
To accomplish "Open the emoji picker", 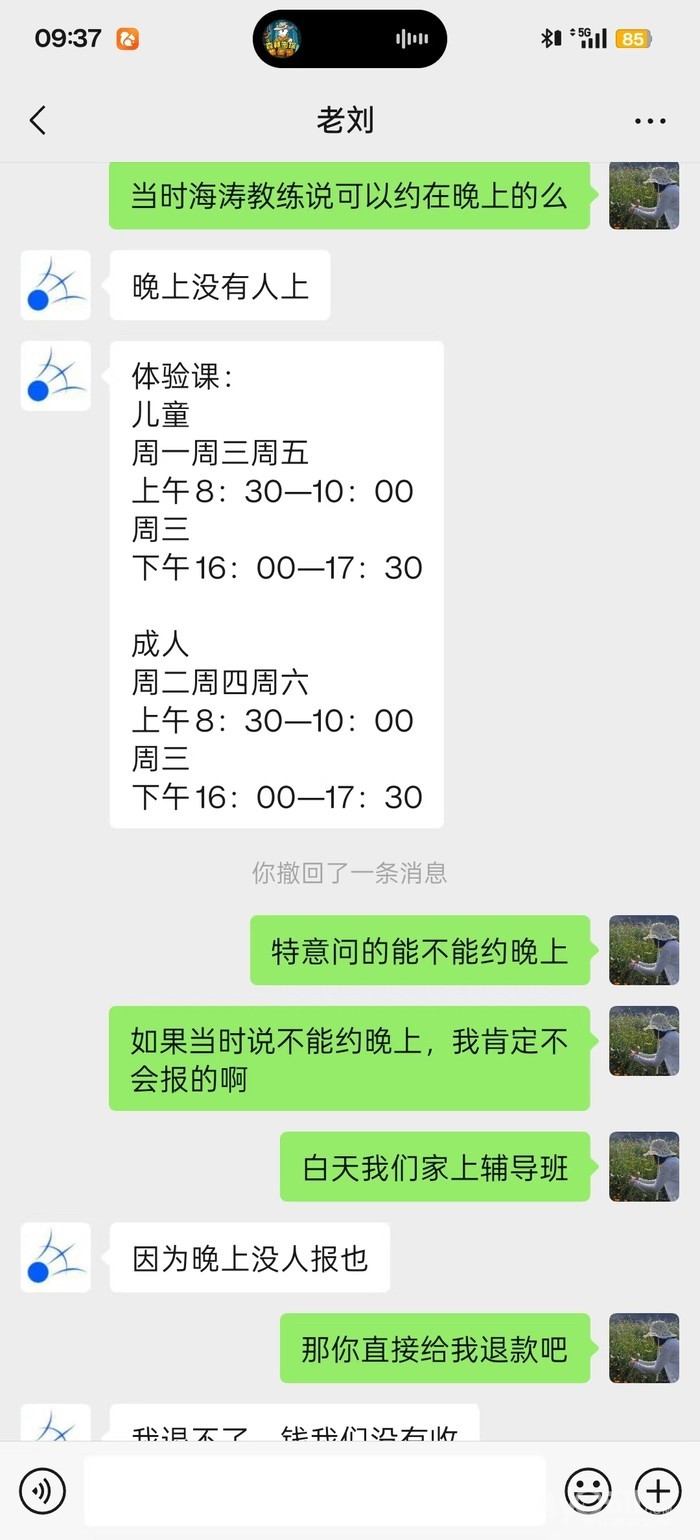I will coord(588,1492).
